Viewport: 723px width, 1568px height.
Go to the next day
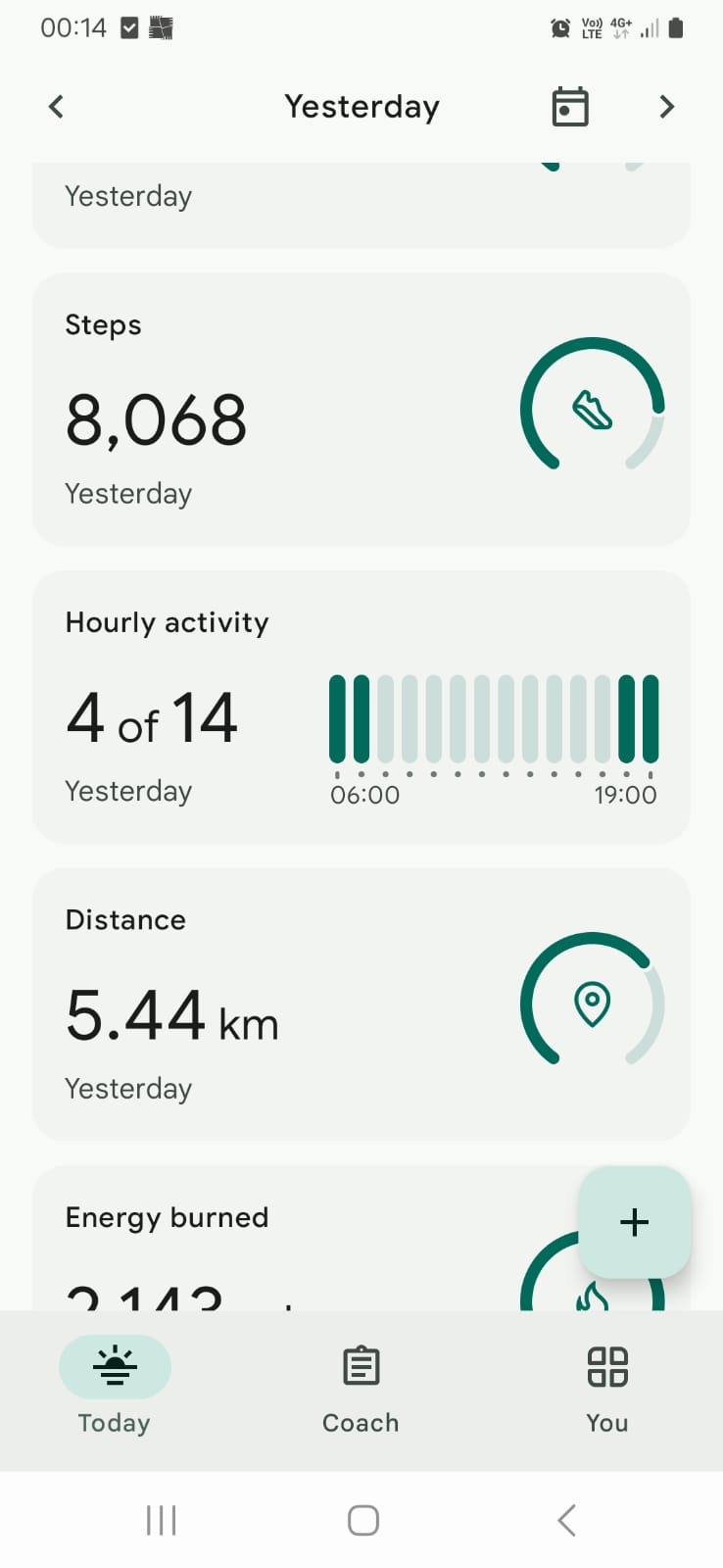pos(667,107)
